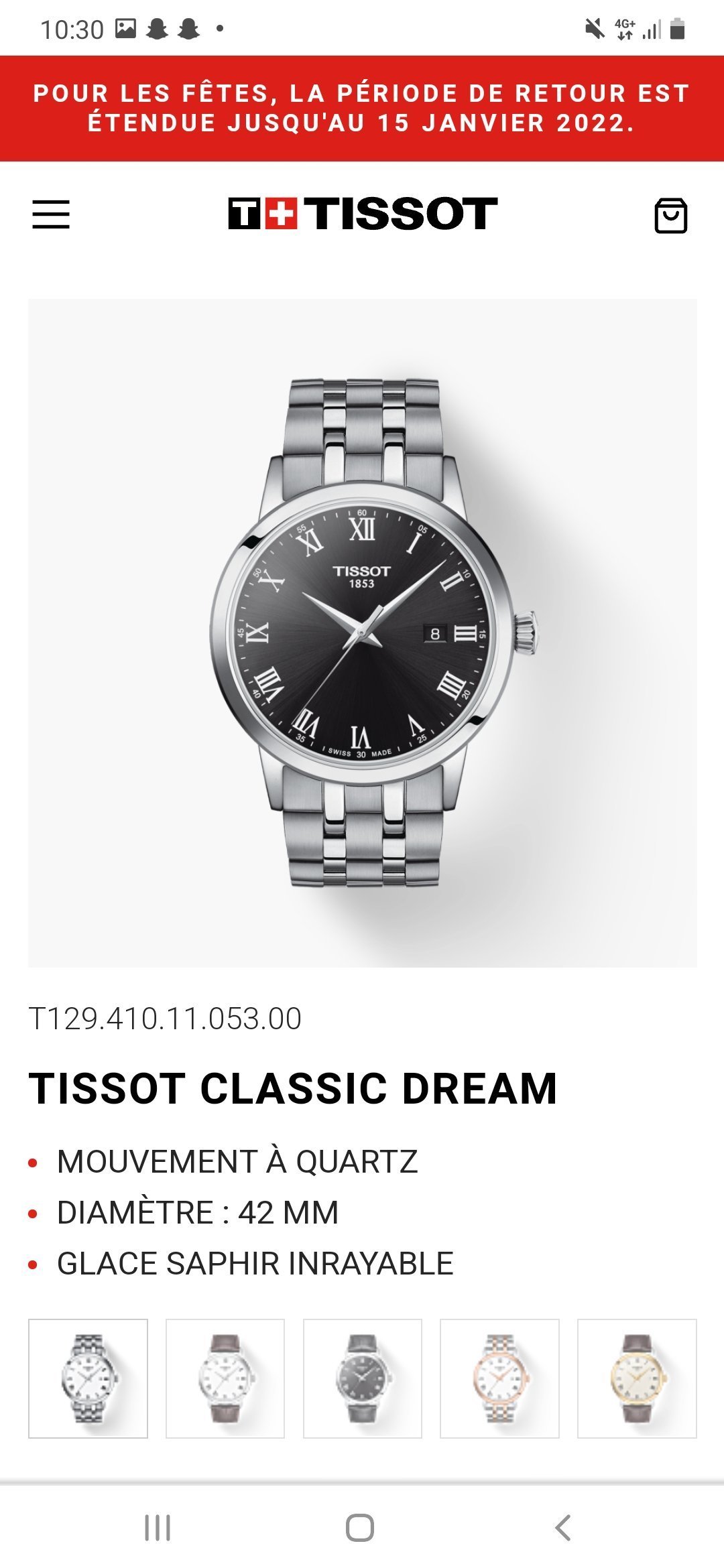Select the rose gold two-tone bracelet variant
724x1568 pixels.
499,1378
